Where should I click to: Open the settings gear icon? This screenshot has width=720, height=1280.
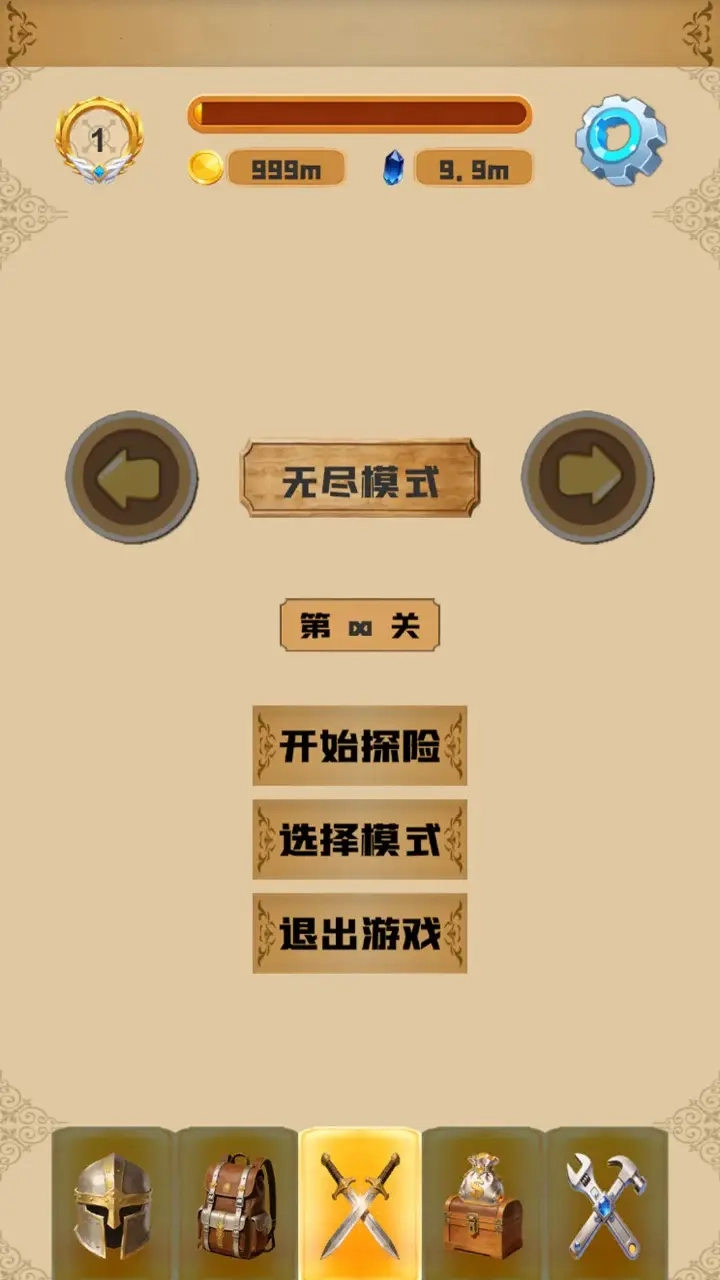point(620,140)
